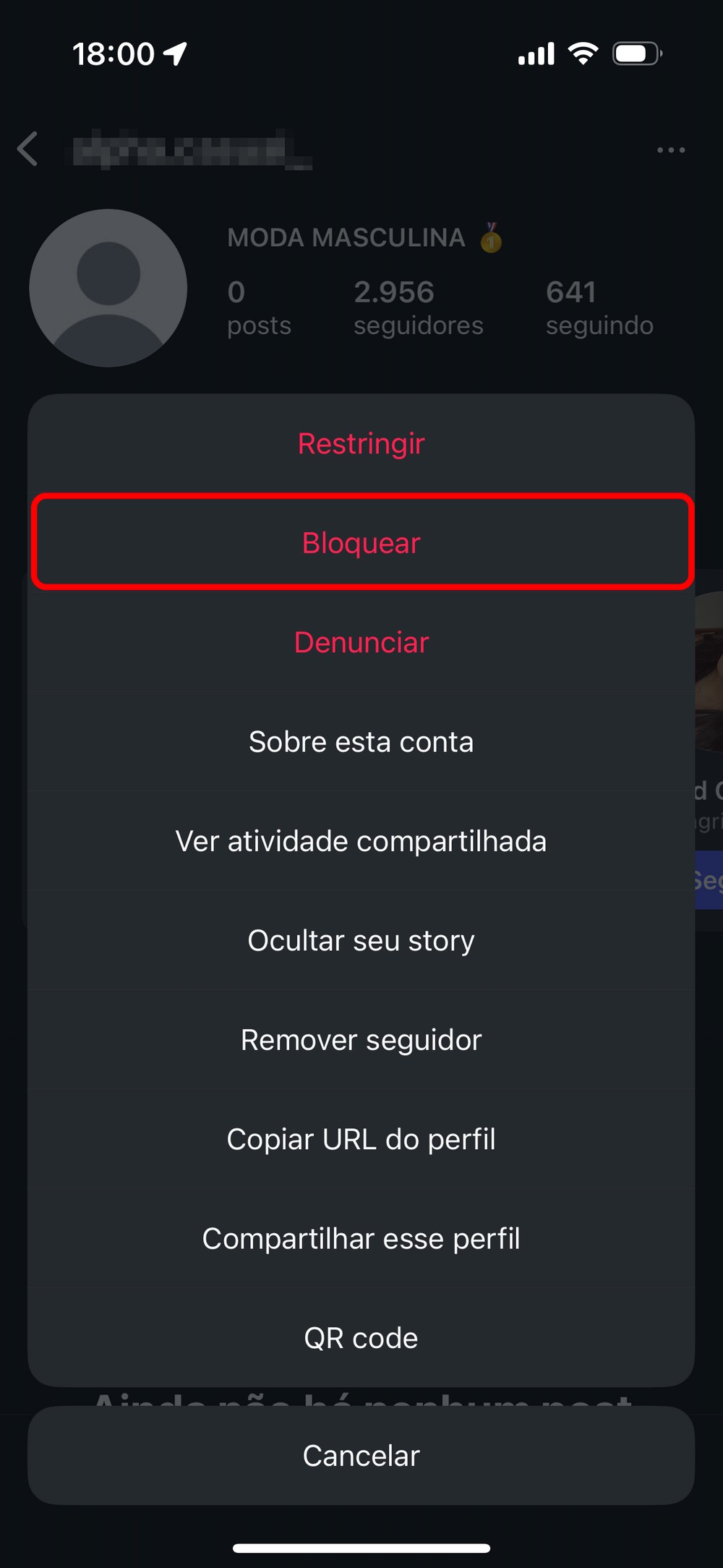Open Ver atividade compartilhada
723x1568 pixels.
tap(361, 841)
